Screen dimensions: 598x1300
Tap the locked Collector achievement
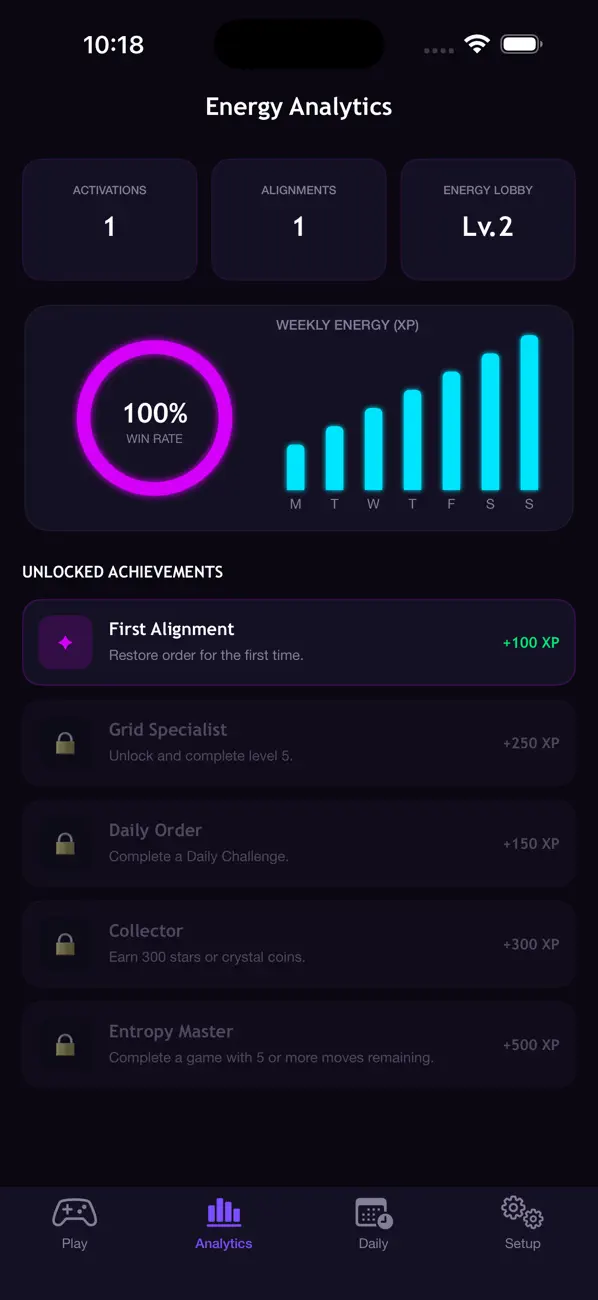[299, 944]
